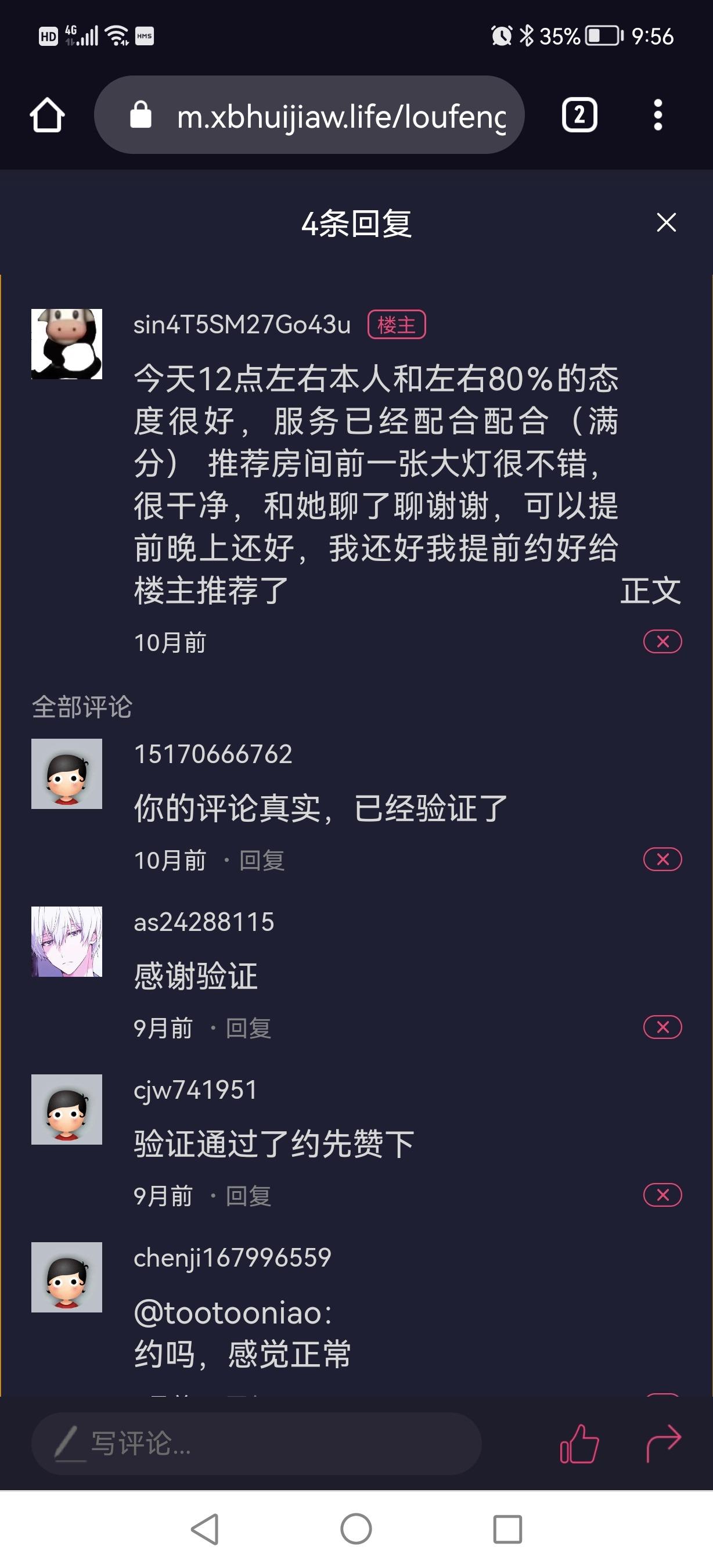Viewport: 713px width, 1568px height.
Task: Open the browser home page
Action: 48,115
